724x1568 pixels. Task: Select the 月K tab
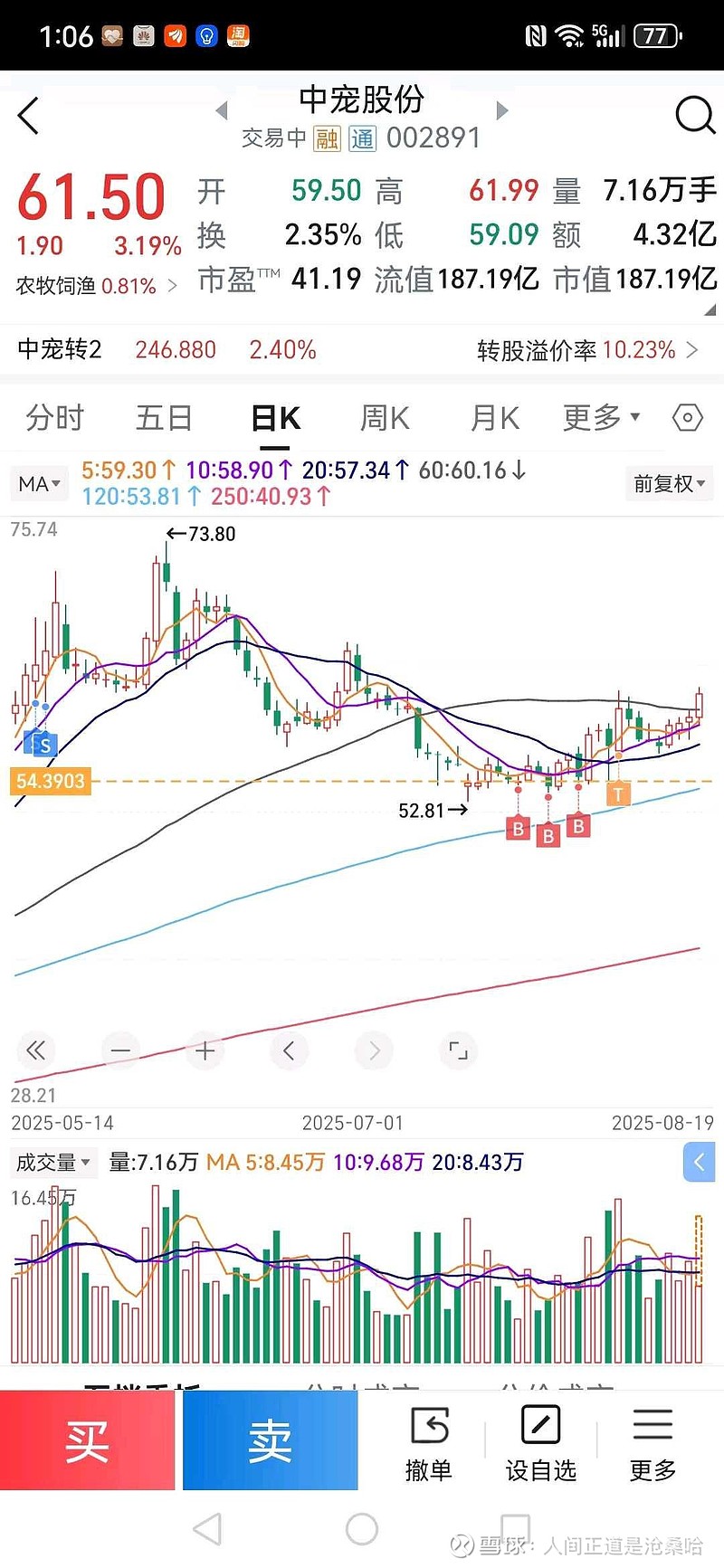click(495, 418)
